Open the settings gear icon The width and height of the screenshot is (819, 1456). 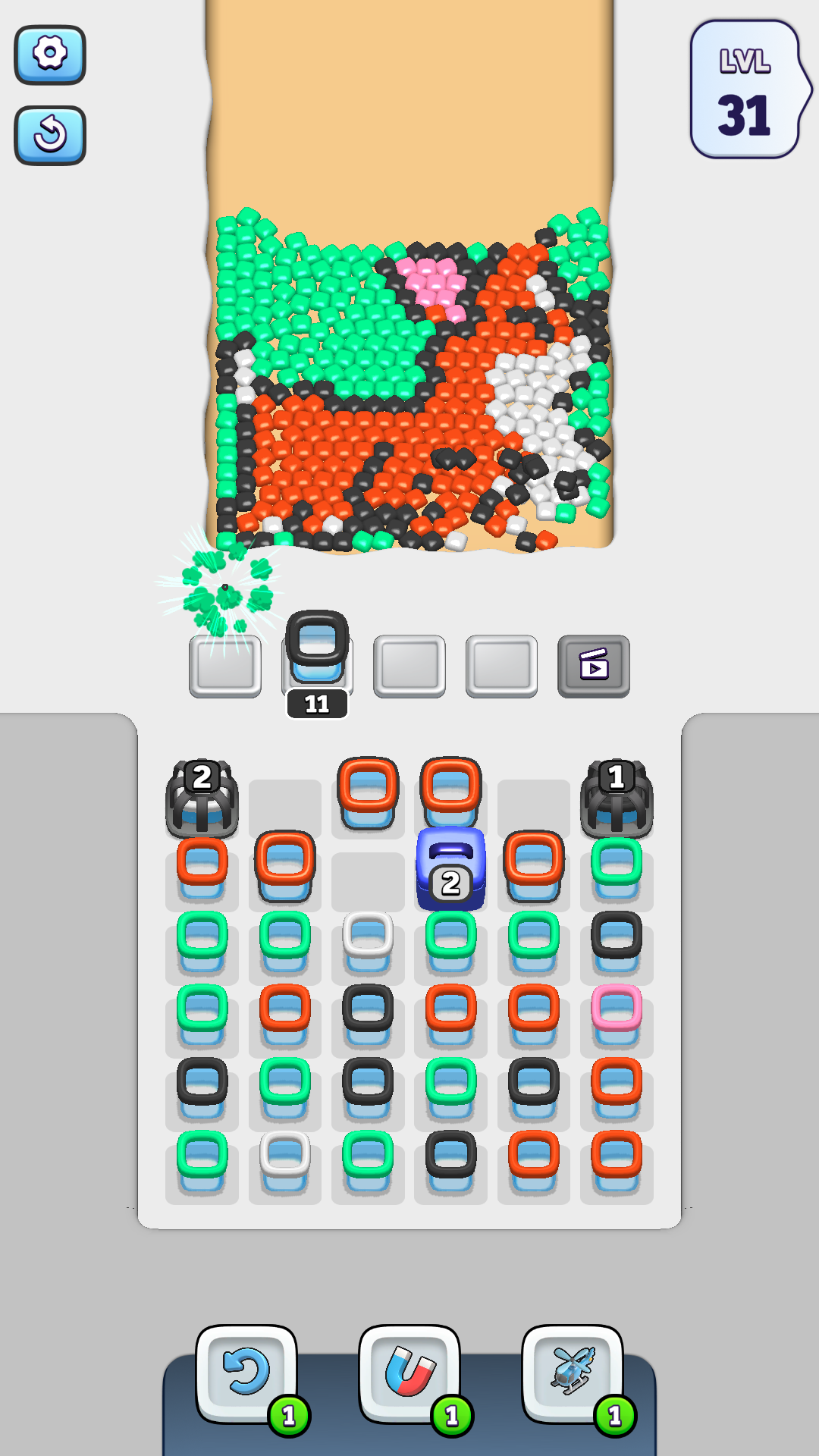click(x=49, y=54)
